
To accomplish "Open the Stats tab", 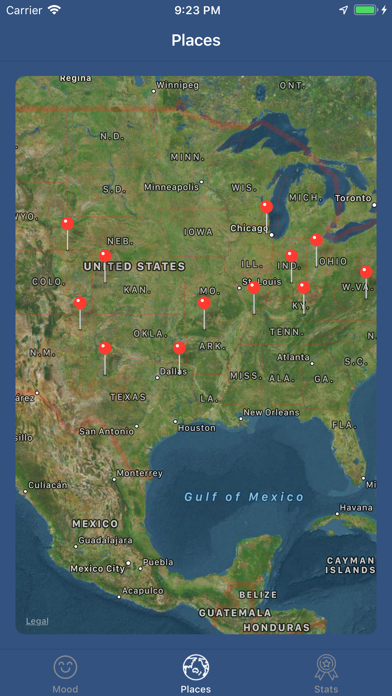I will point(326,674).
